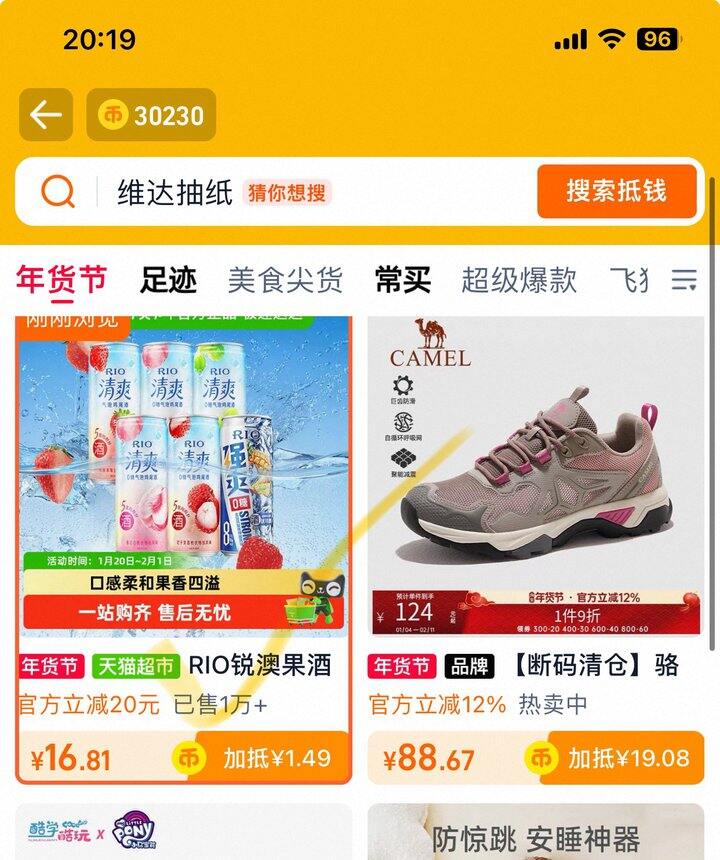Screen dimensions: 720x860
Task: Switch to the 超级爆款 tab
Action: pos(519,280)
